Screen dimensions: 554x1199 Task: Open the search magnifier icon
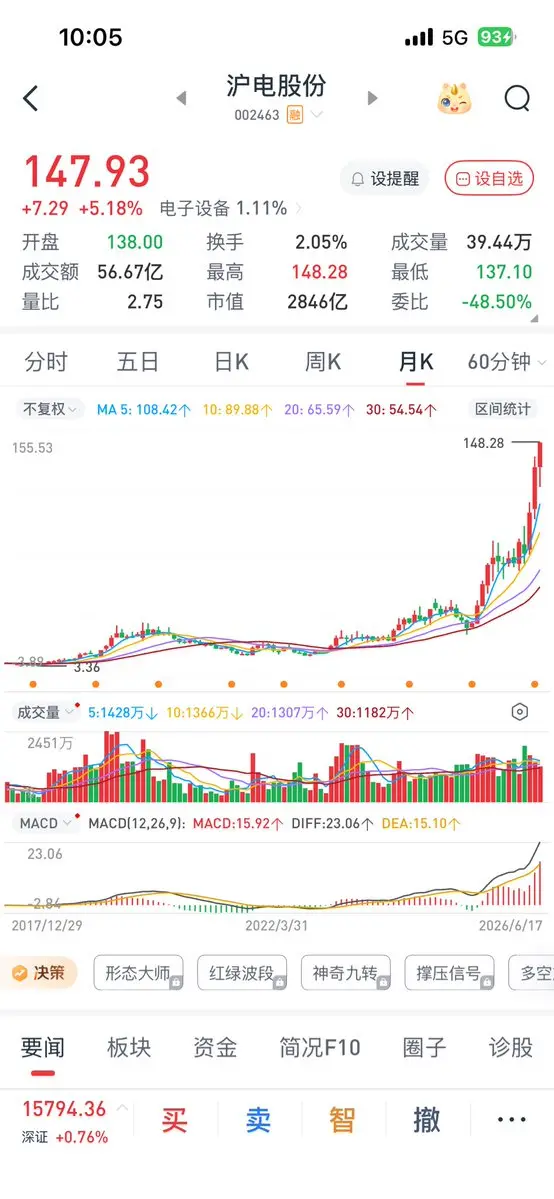[x=517, y=98]
